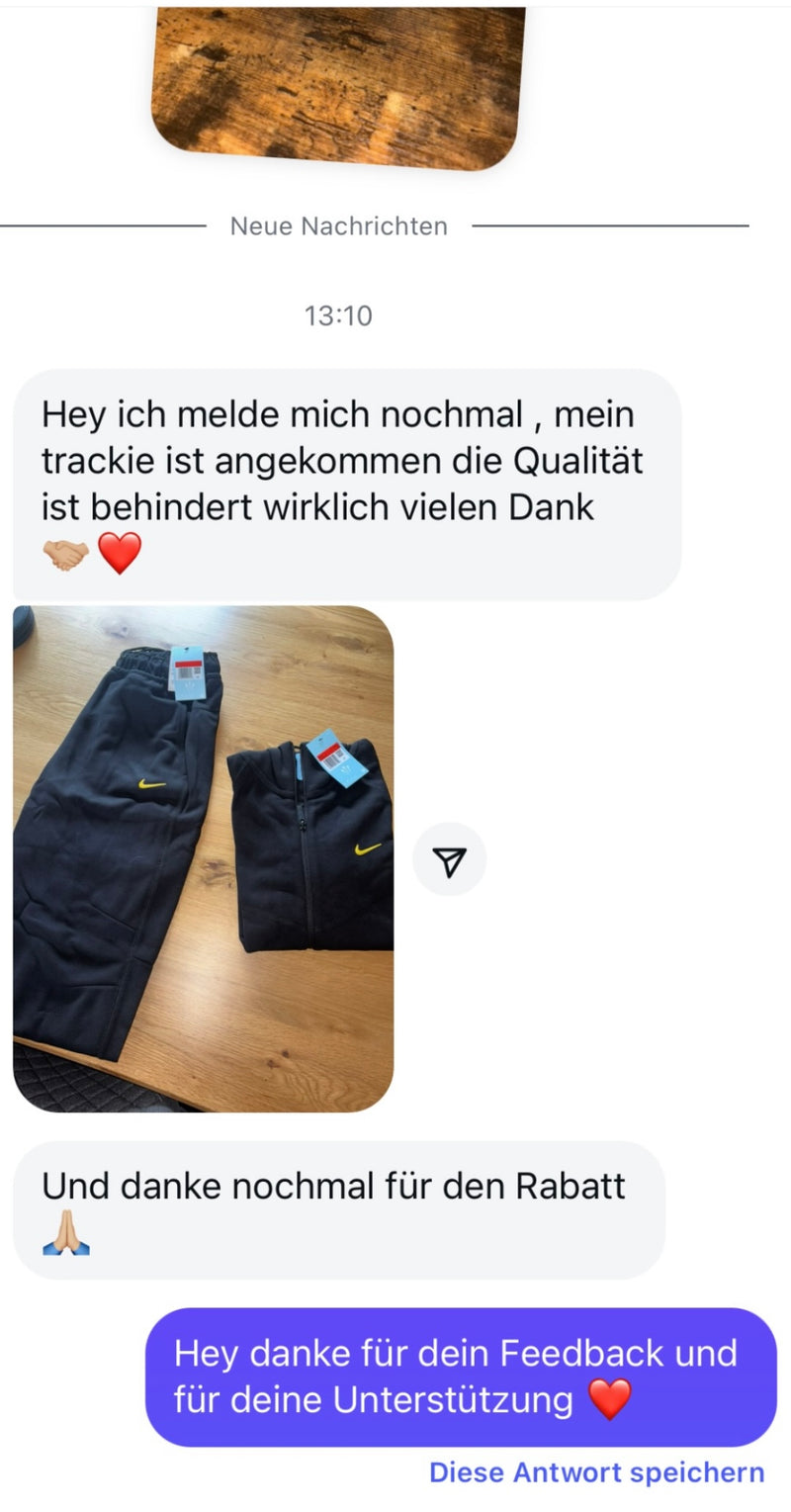791x1512 pixels.
Task: Open the tracksuit photo in the chat
Action: pyautogui.click(x=203, y=858)
